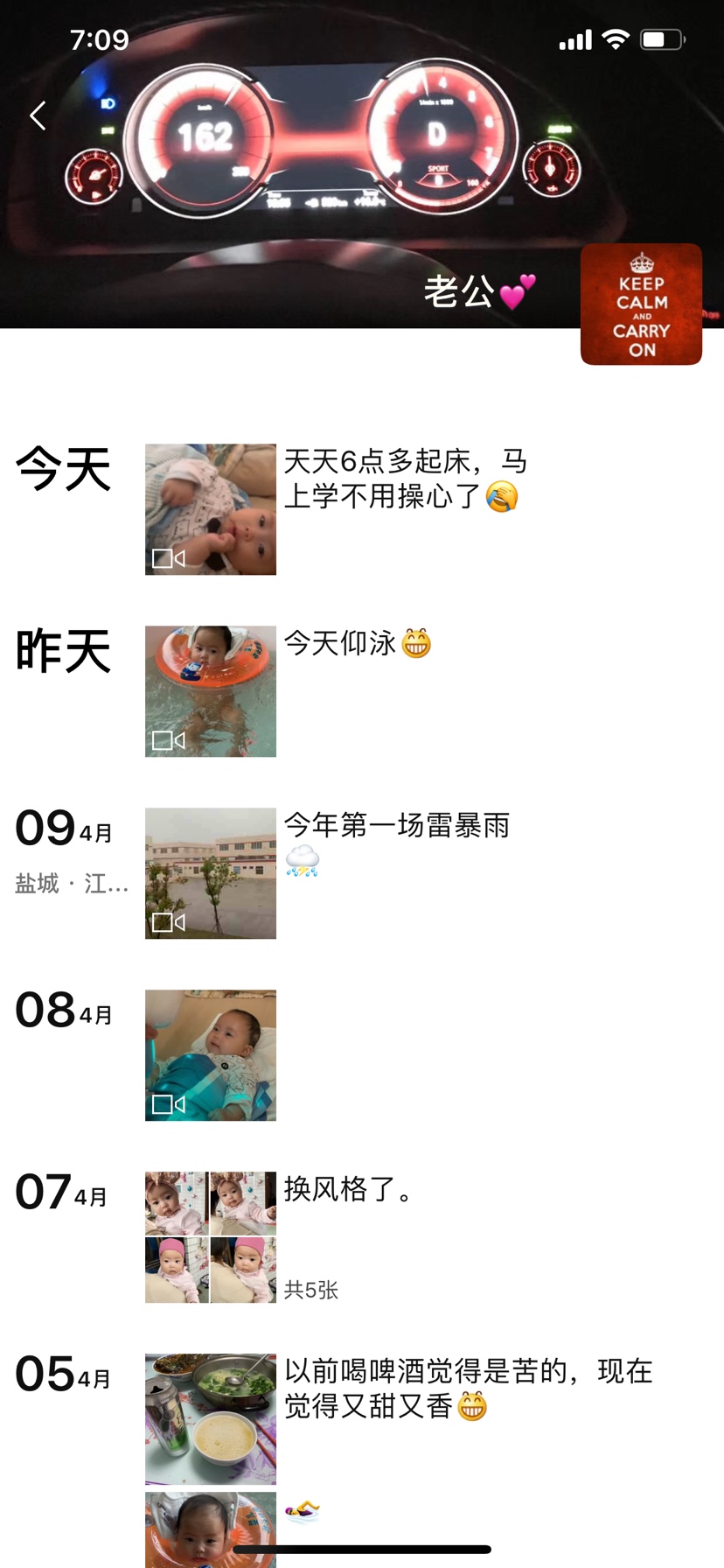724x1568 pixels.
Task: Open the April 08 baby video
Action: (211, 1055)
